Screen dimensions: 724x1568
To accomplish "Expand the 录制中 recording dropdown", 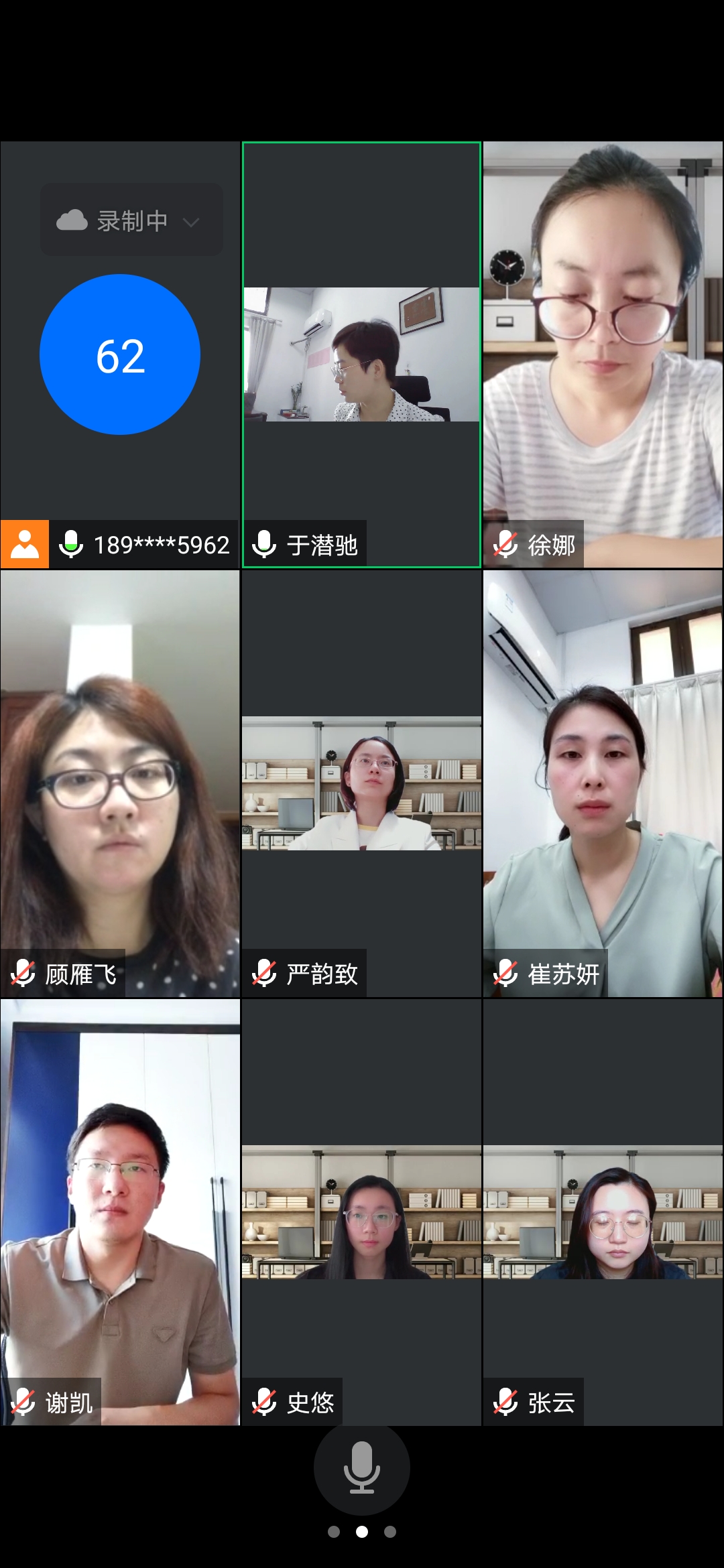I will pos(131,220).
